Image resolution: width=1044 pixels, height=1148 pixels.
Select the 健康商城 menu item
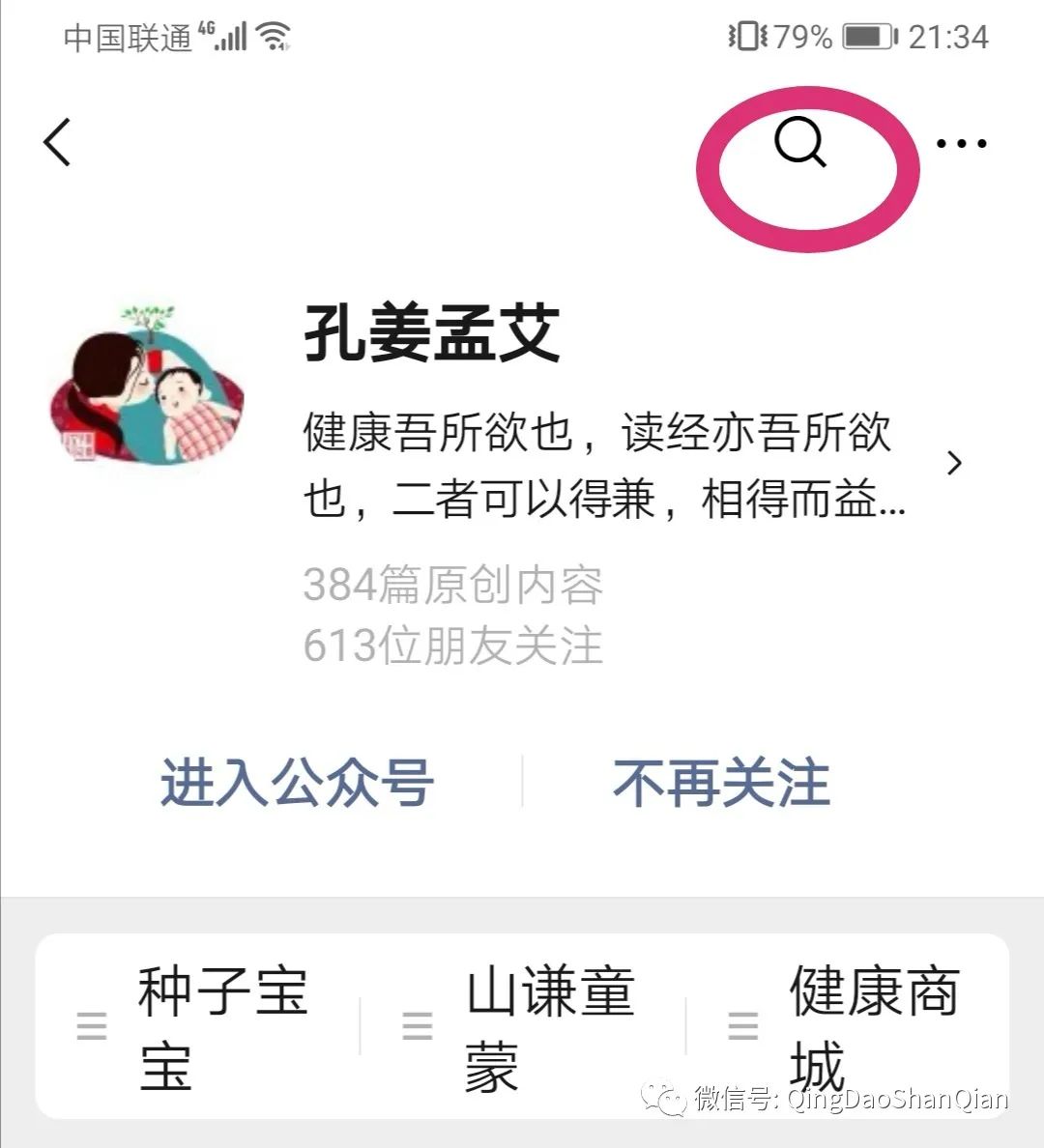coord(873,1024)
